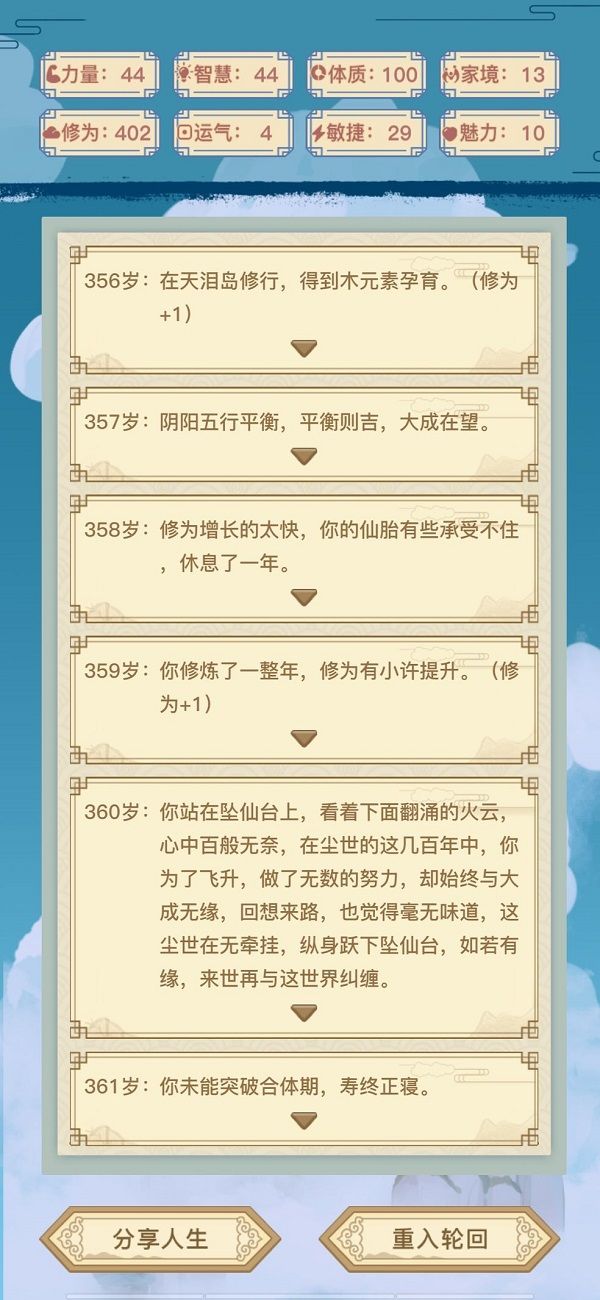The height and width of the screenshot is (1300, 600).
Task: Tap 重入轮回 to restart life
Action: point(440,1239)
